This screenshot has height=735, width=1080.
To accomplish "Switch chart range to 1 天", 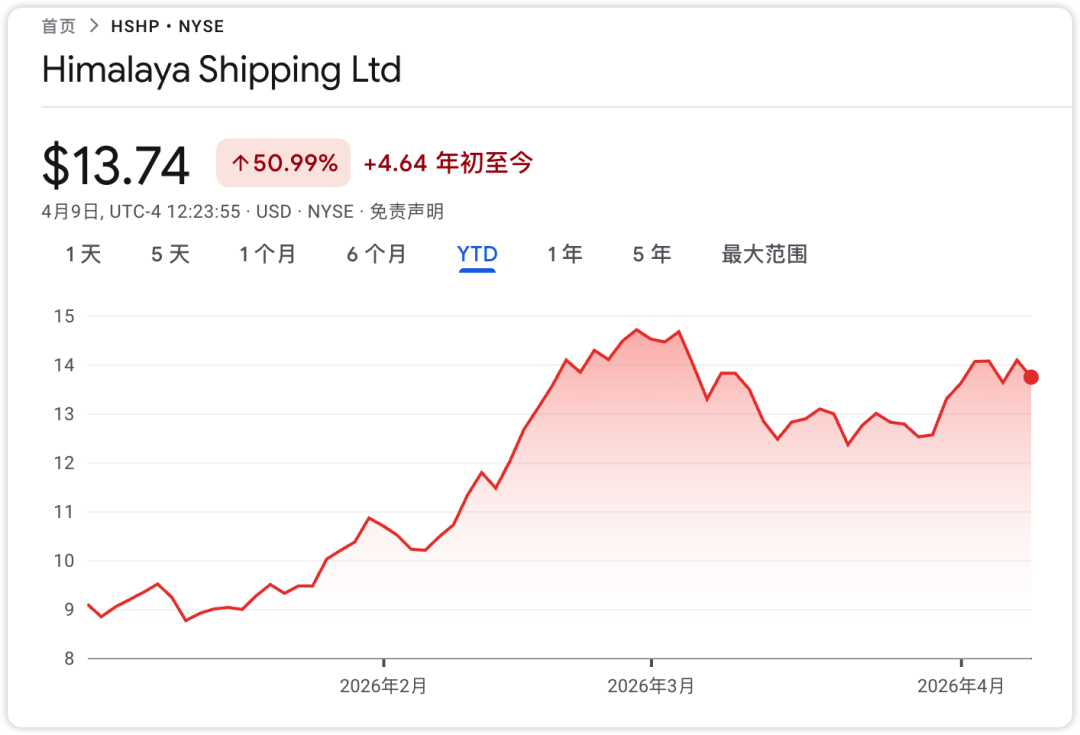I will tap(84, 254).
